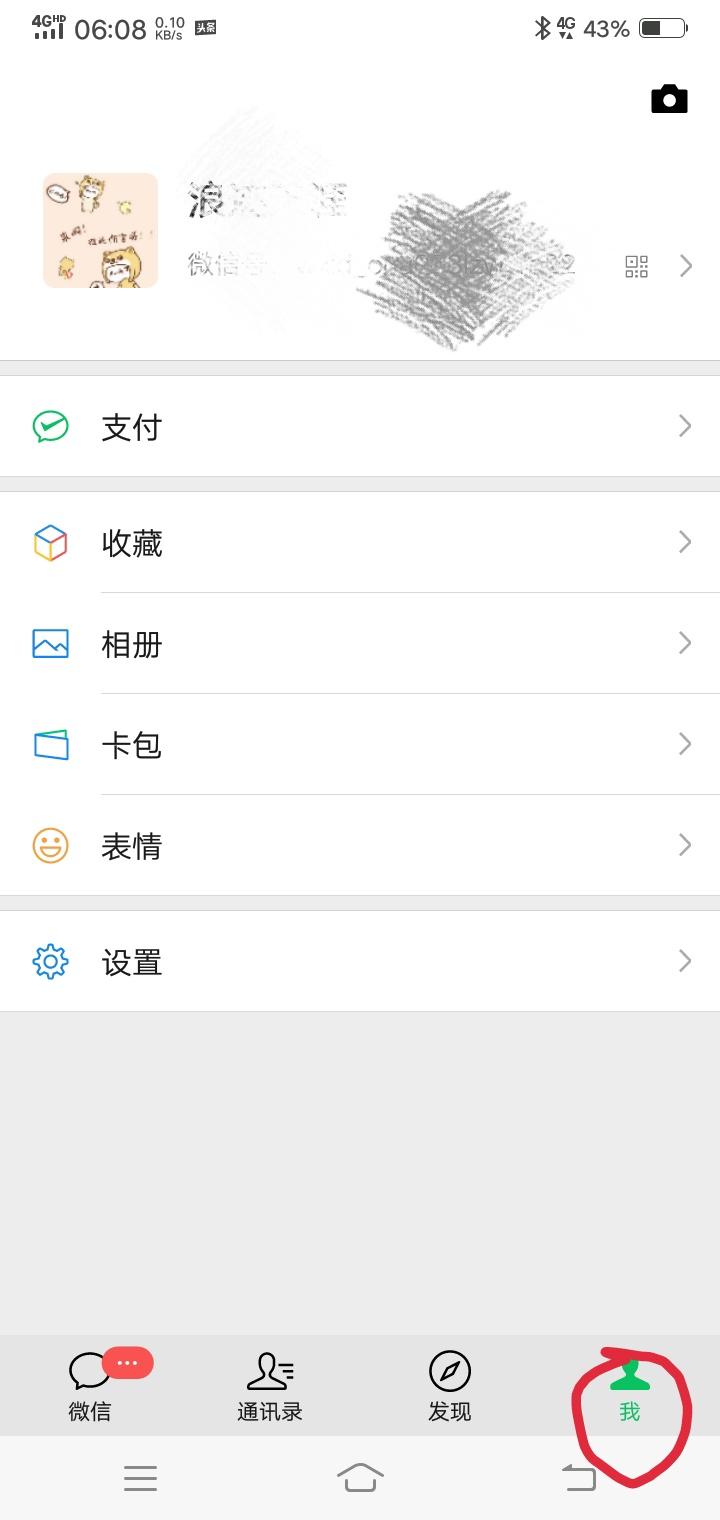Go to the system home screen
720x1520 pixels.
pos(360,1477)
